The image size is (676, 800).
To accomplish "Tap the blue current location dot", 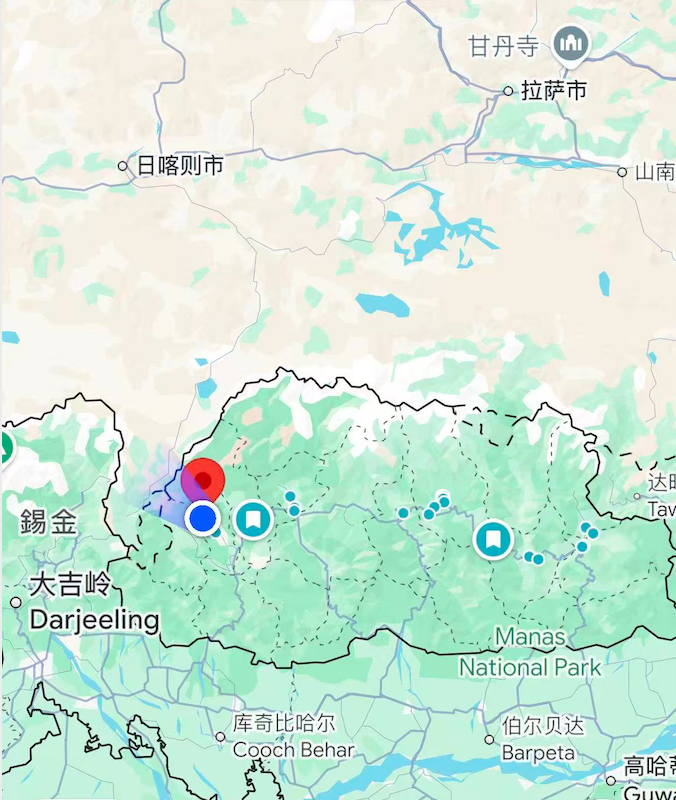I will click(x=203, y=518).
